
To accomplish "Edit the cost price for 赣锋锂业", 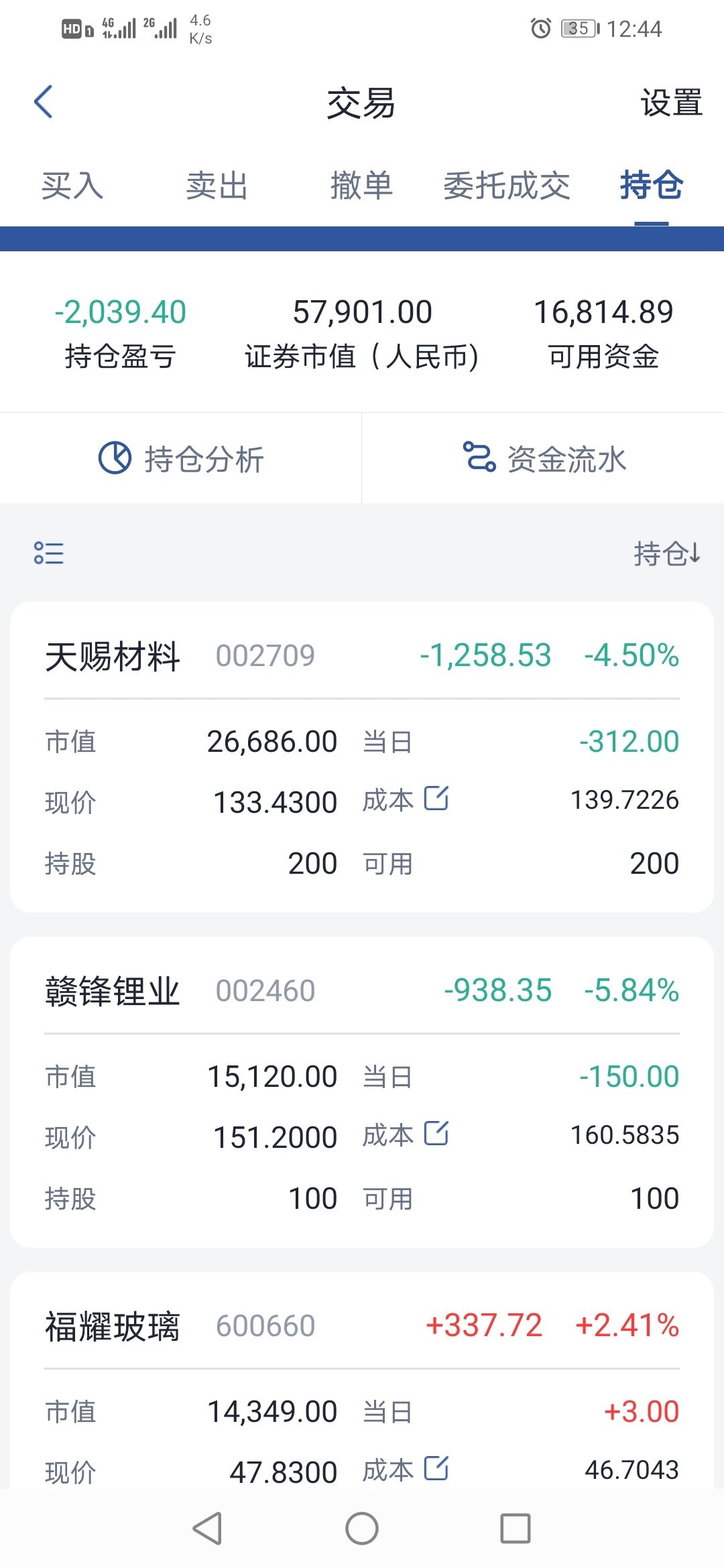I will point(436,1134).
